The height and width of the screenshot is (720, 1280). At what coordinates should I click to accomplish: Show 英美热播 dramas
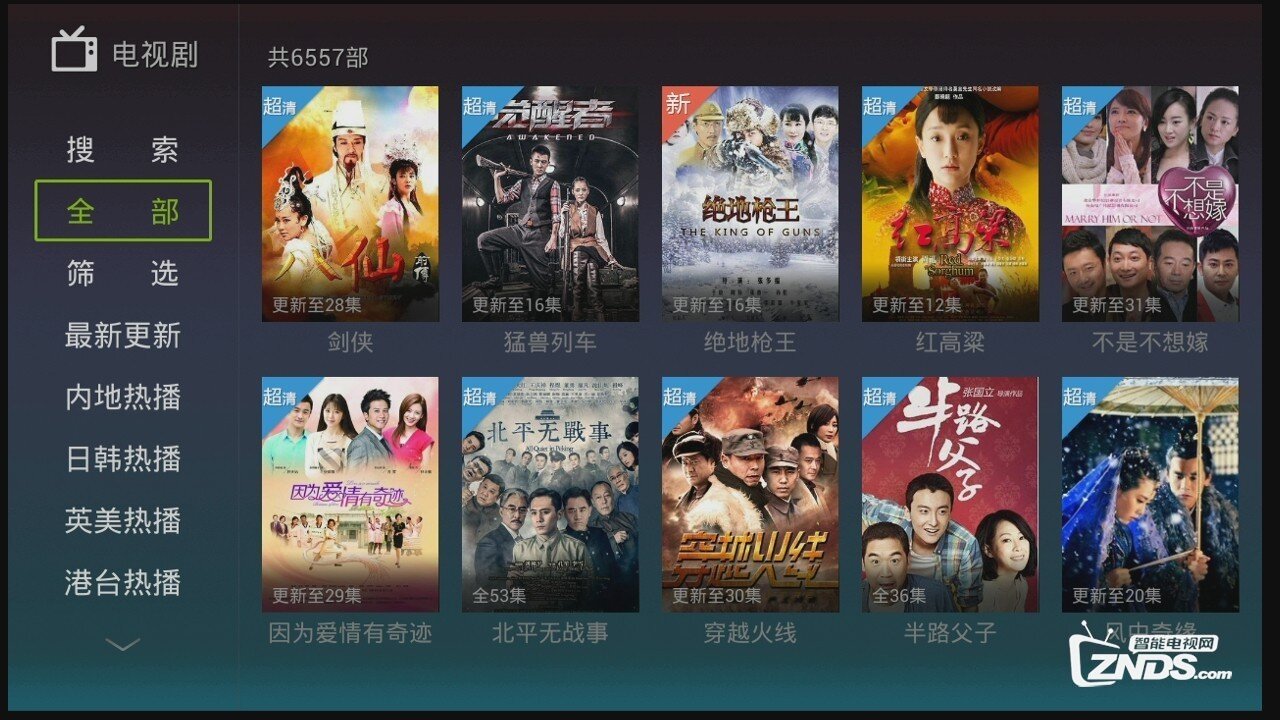[x=122, y=520]
